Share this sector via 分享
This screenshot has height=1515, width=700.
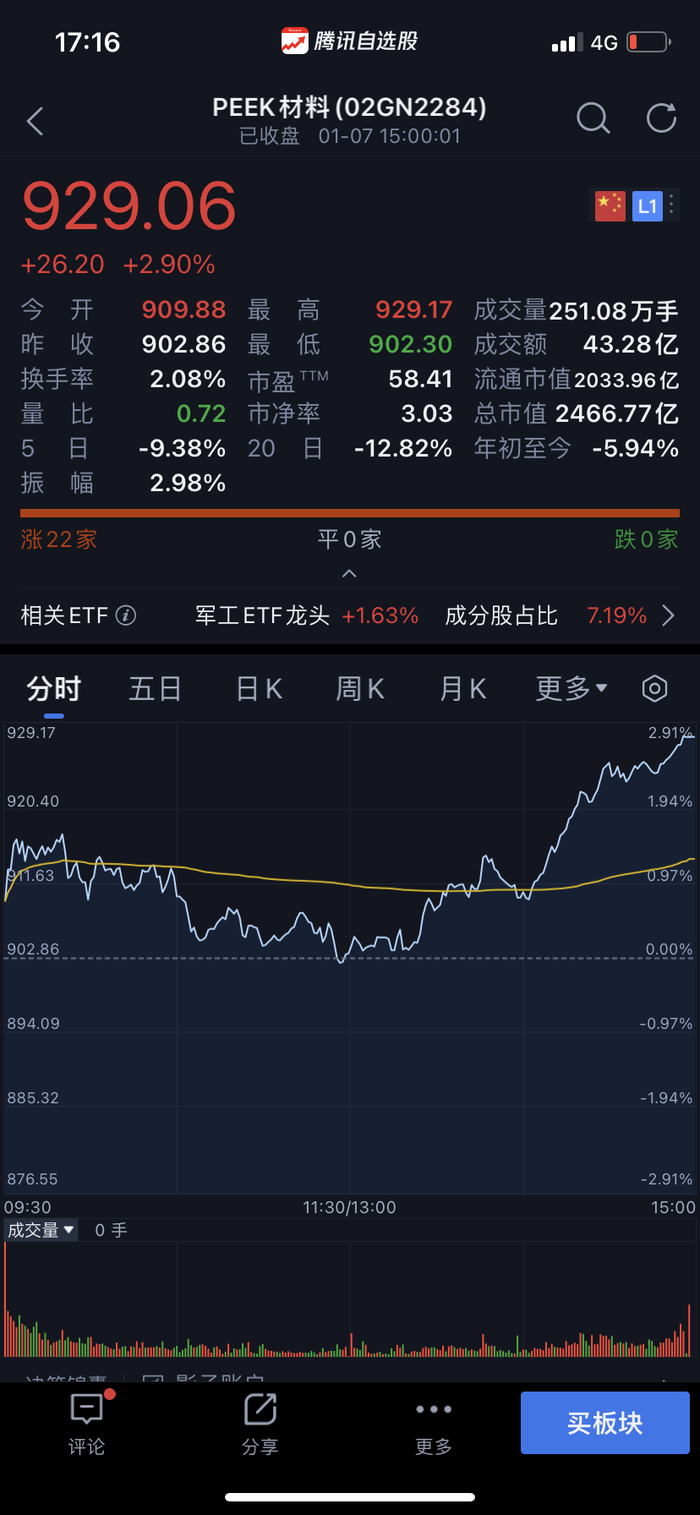[260, 1424]
